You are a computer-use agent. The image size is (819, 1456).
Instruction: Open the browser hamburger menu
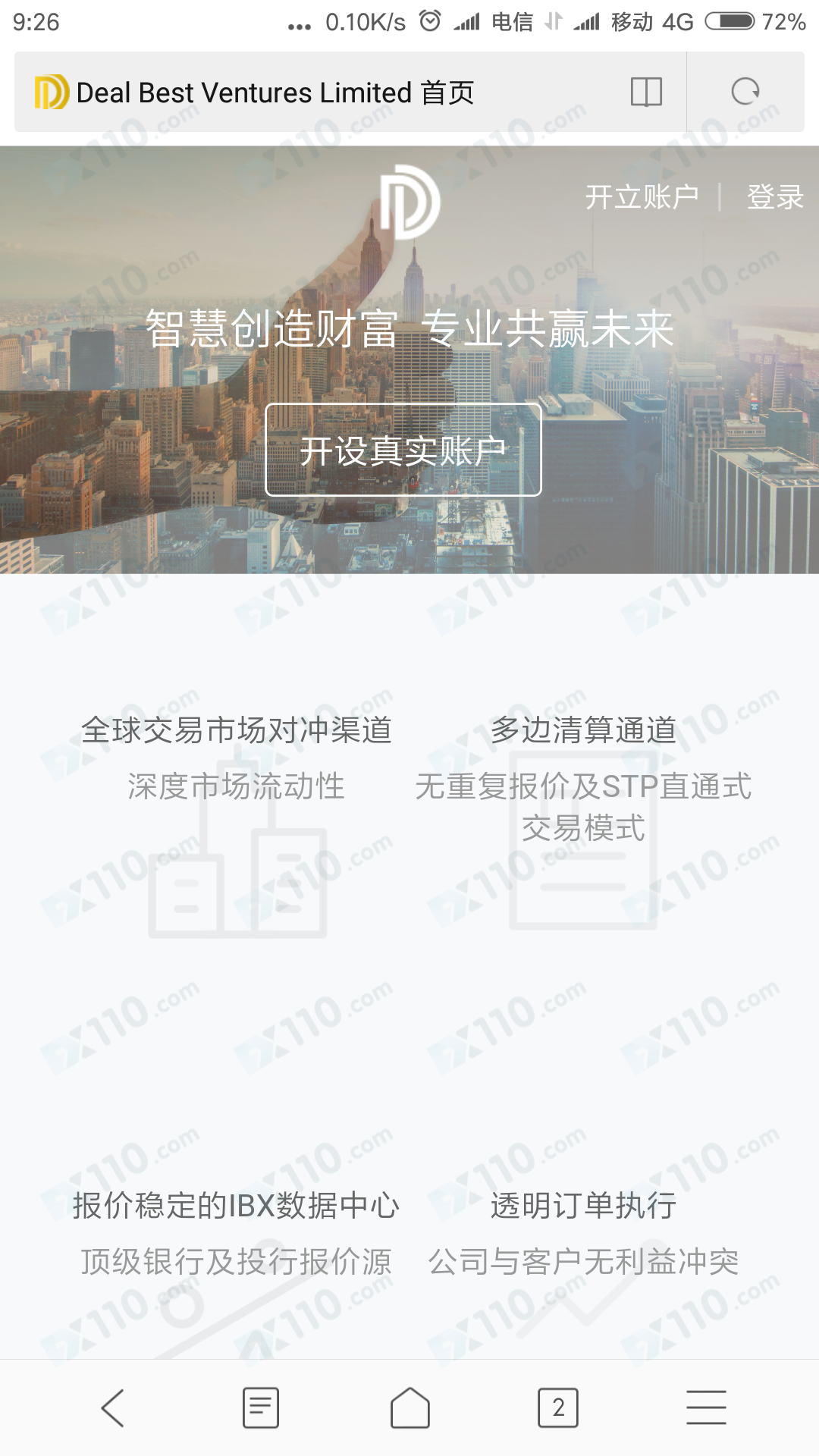point(706,1407)
